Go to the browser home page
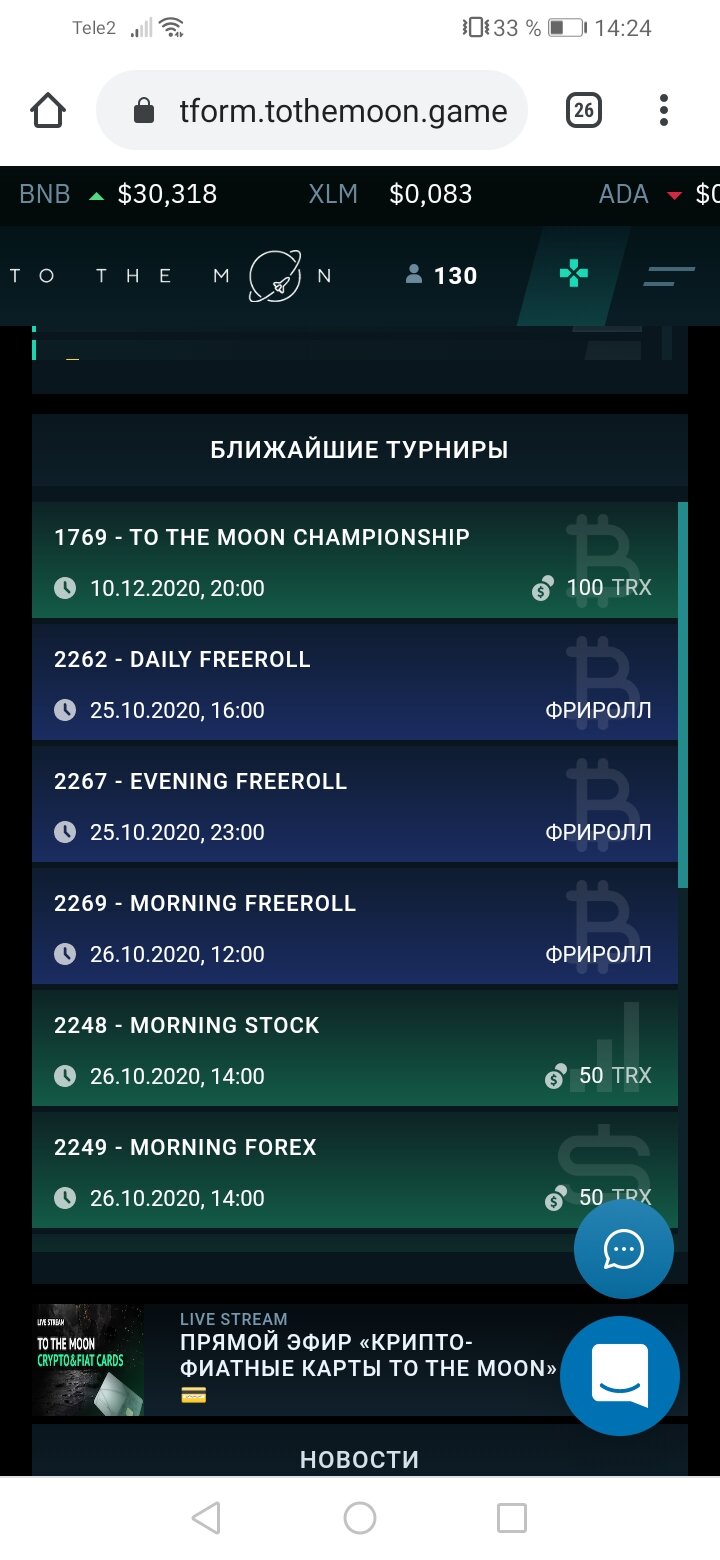This screenshot has width=720, height=1560. point(48,110)
